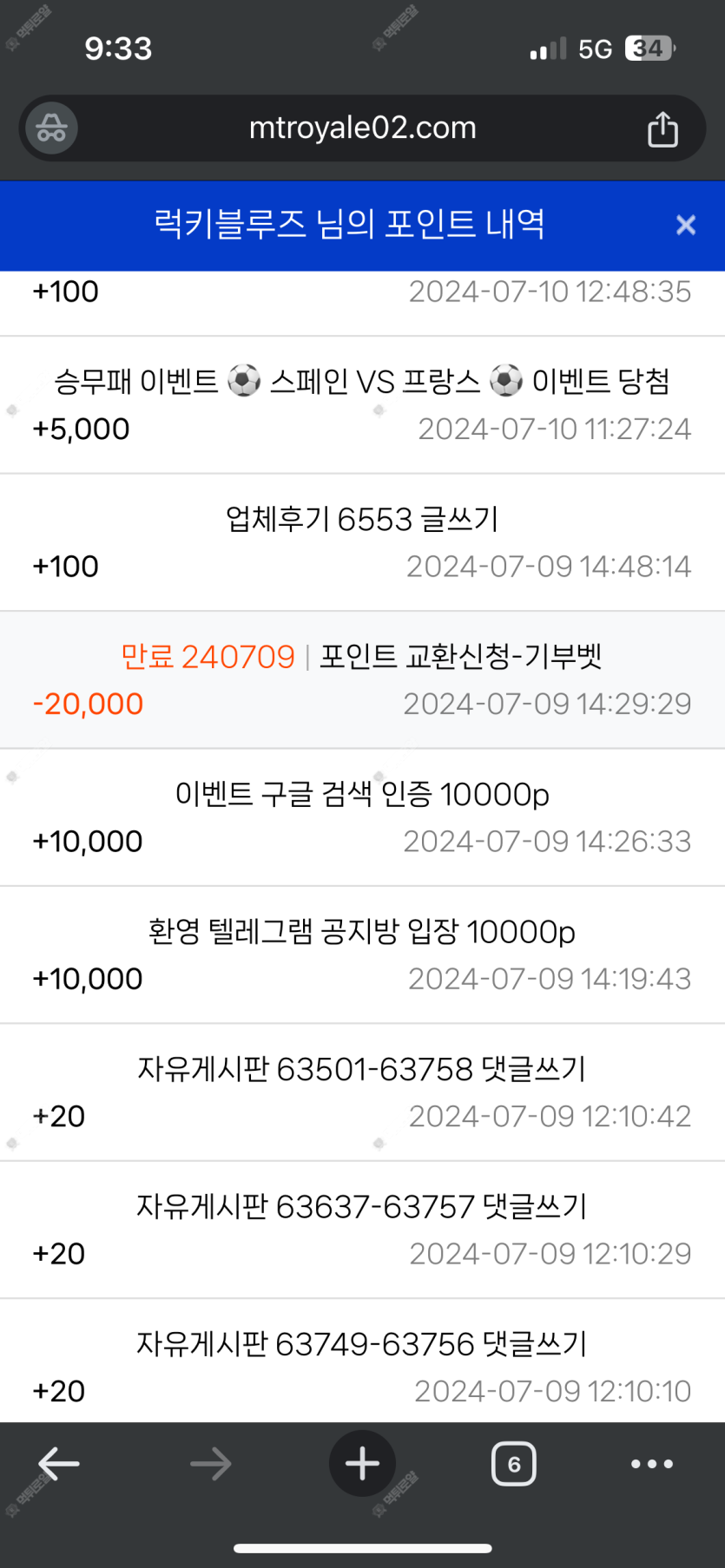Share the current page
The width and height of the screenshot is (725, 1568).
[x=662, y=128]
